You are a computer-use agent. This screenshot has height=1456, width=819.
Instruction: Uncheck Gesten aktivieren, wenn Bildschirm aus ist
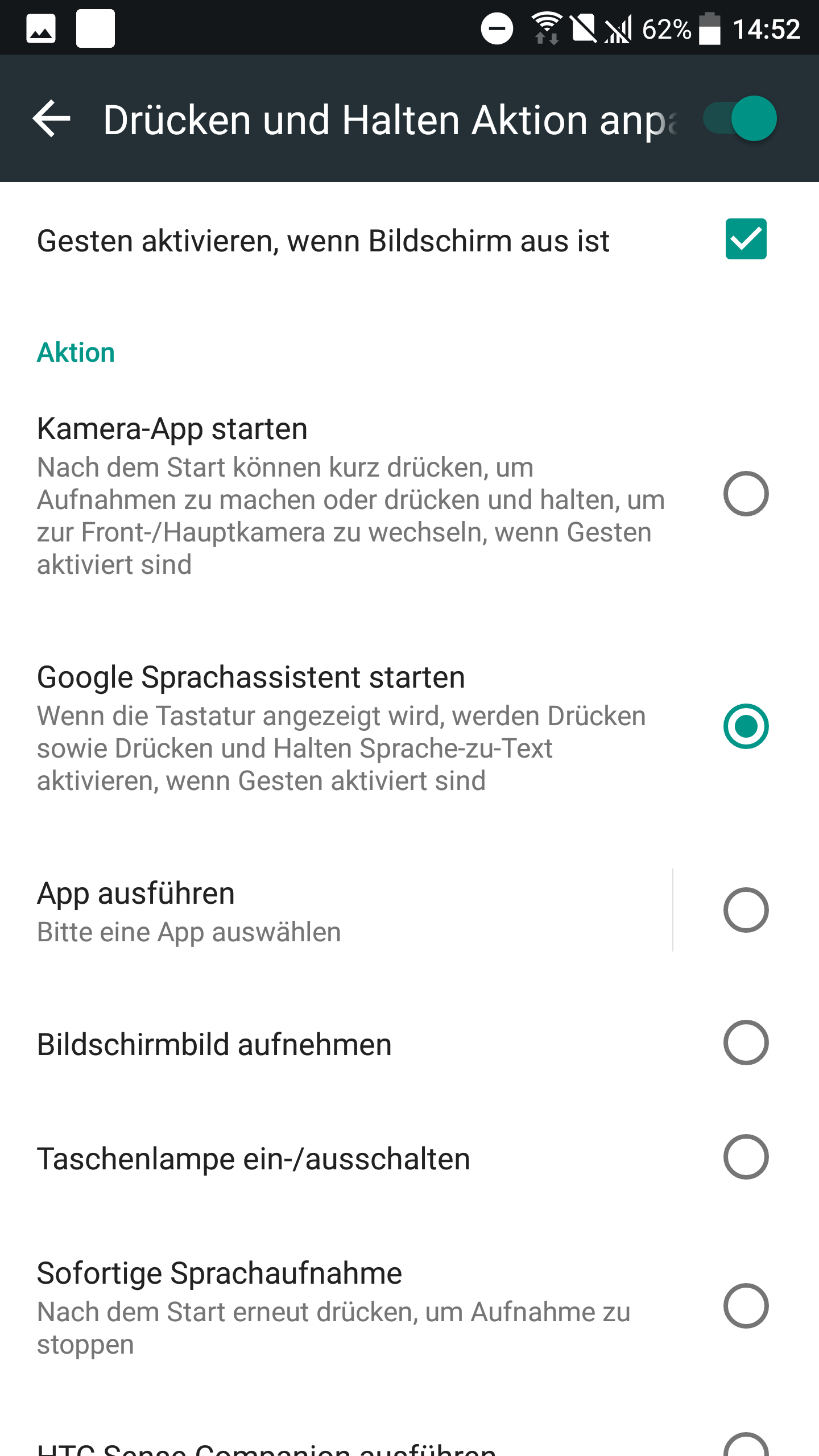point(745,239)
